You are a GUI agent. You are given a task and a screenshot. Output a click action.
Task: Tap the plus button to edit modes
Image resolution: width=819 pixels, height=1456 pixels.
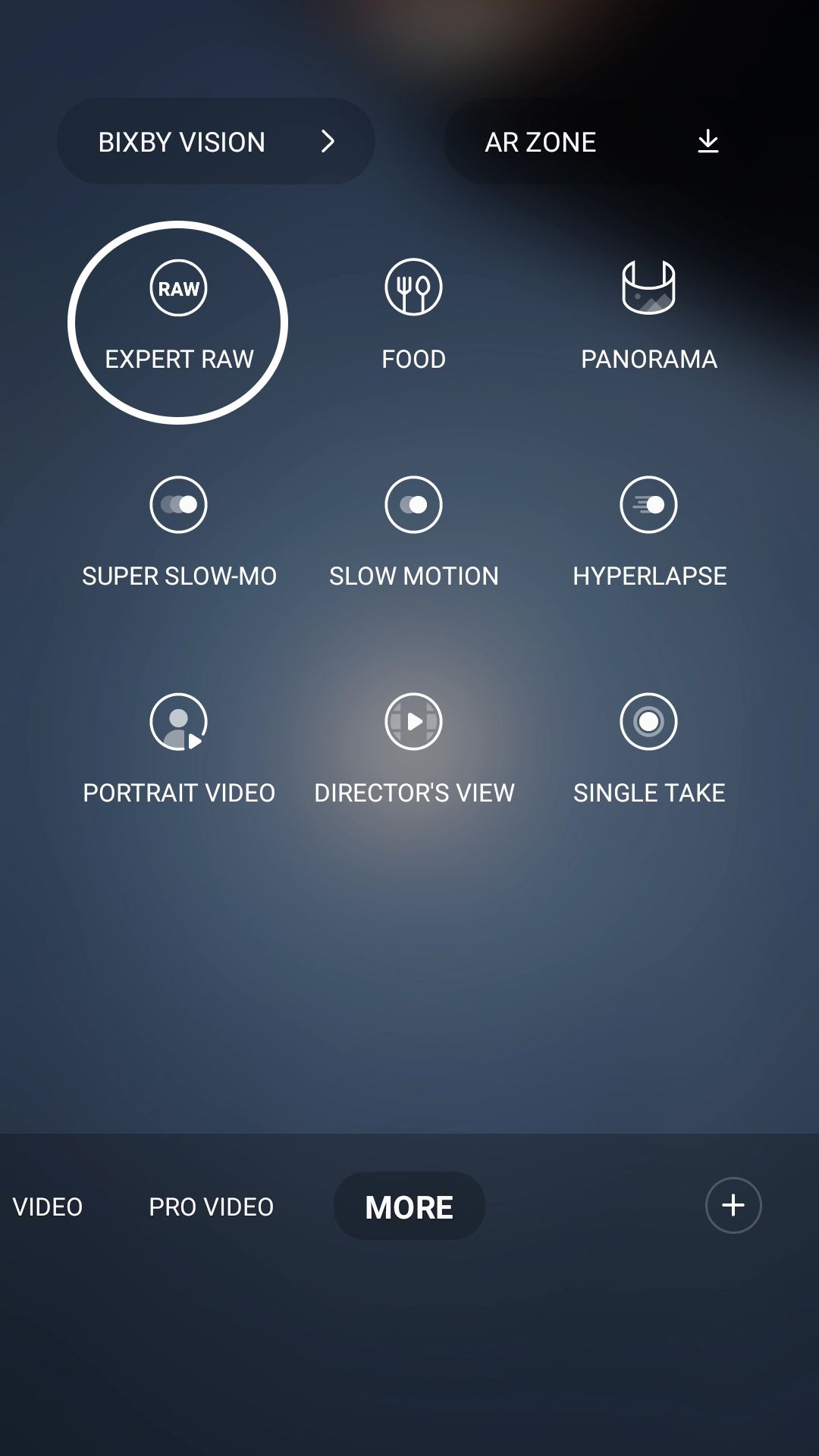point(733,1205)
